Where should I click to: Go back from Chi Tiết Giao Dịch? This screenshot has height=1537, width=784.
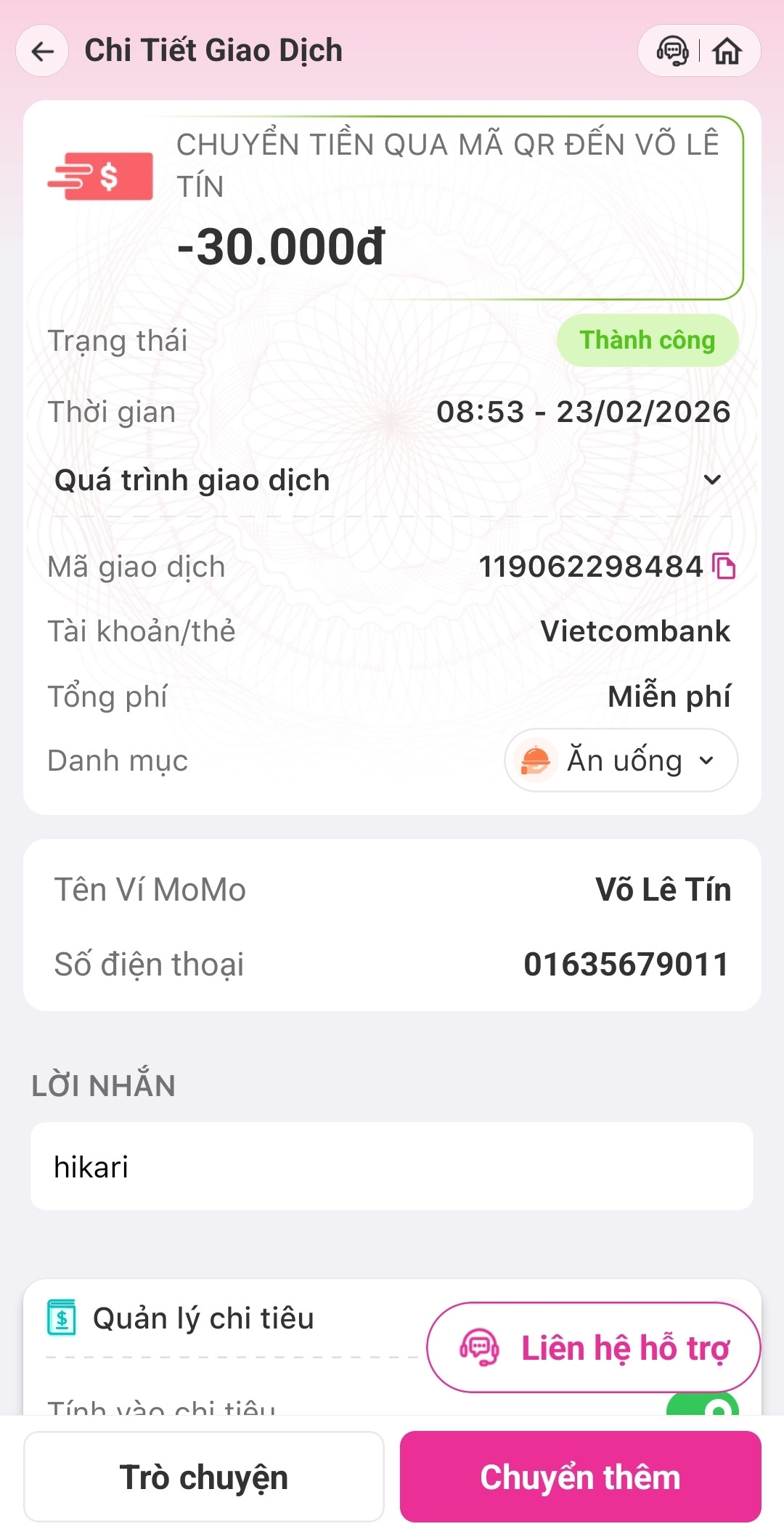click(x=43, y=51)
